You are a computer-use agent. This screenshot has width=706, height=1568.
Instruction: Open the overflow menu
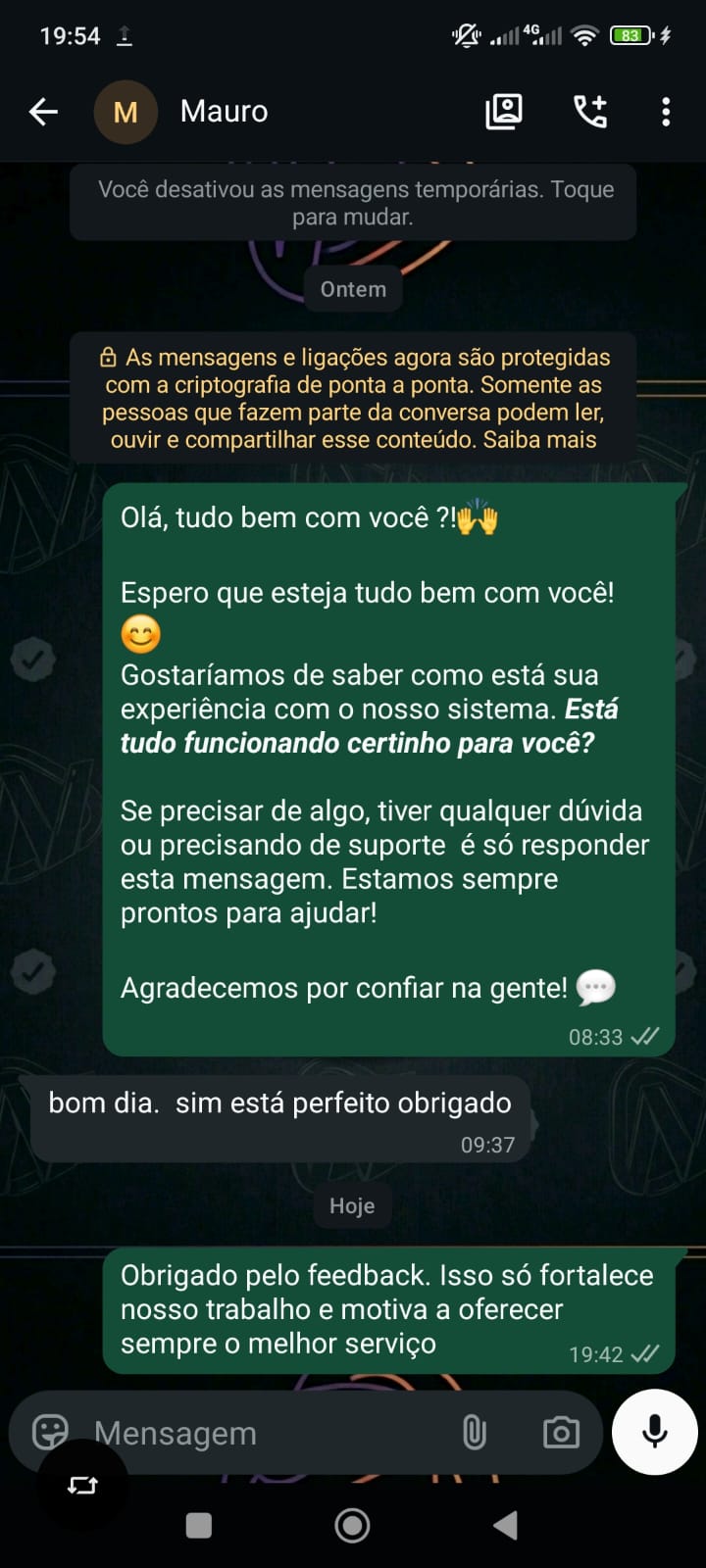(666, 112)
